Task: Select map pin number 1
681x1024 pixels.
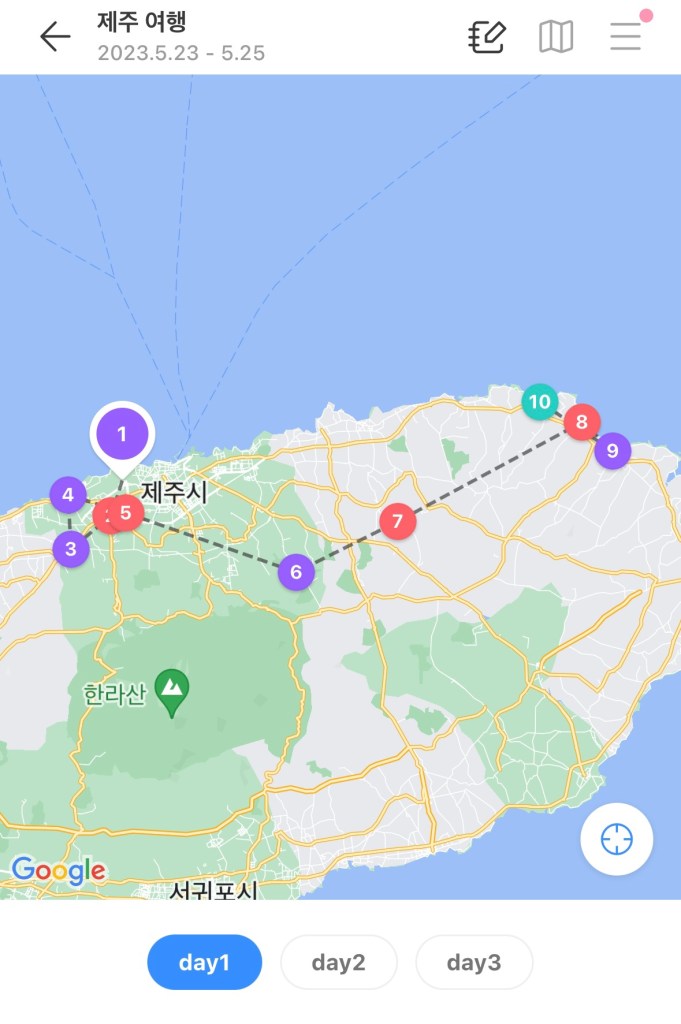Action: pos(122,435)
